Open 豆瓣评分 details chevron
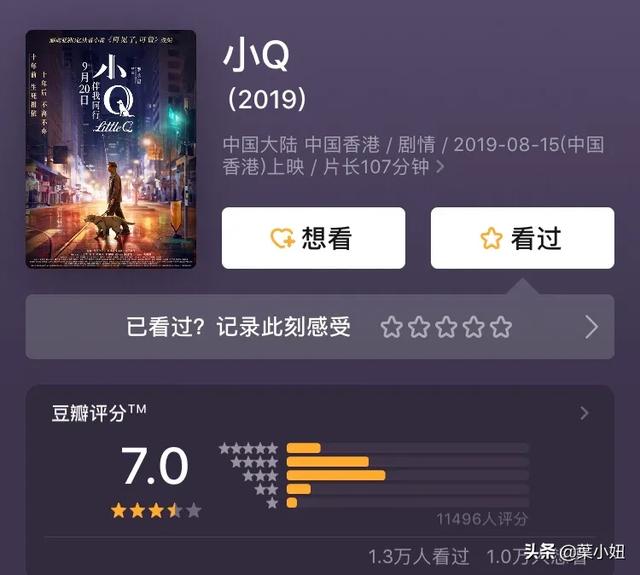Image resolution: width=640 pixels, height=575 pixels. click(x=584, y=413)
